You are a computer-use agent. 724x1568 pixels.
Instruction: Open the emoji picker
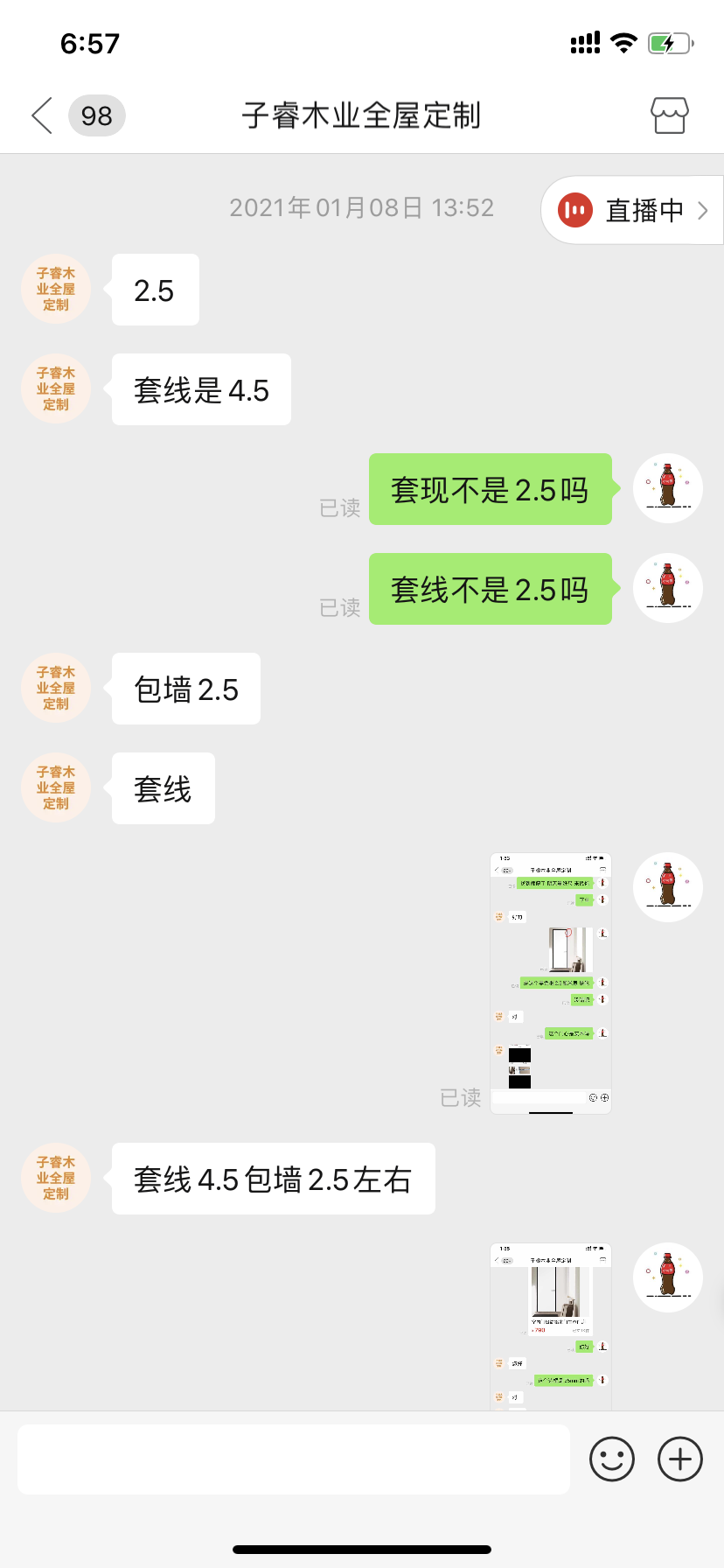click(611, 1459)
